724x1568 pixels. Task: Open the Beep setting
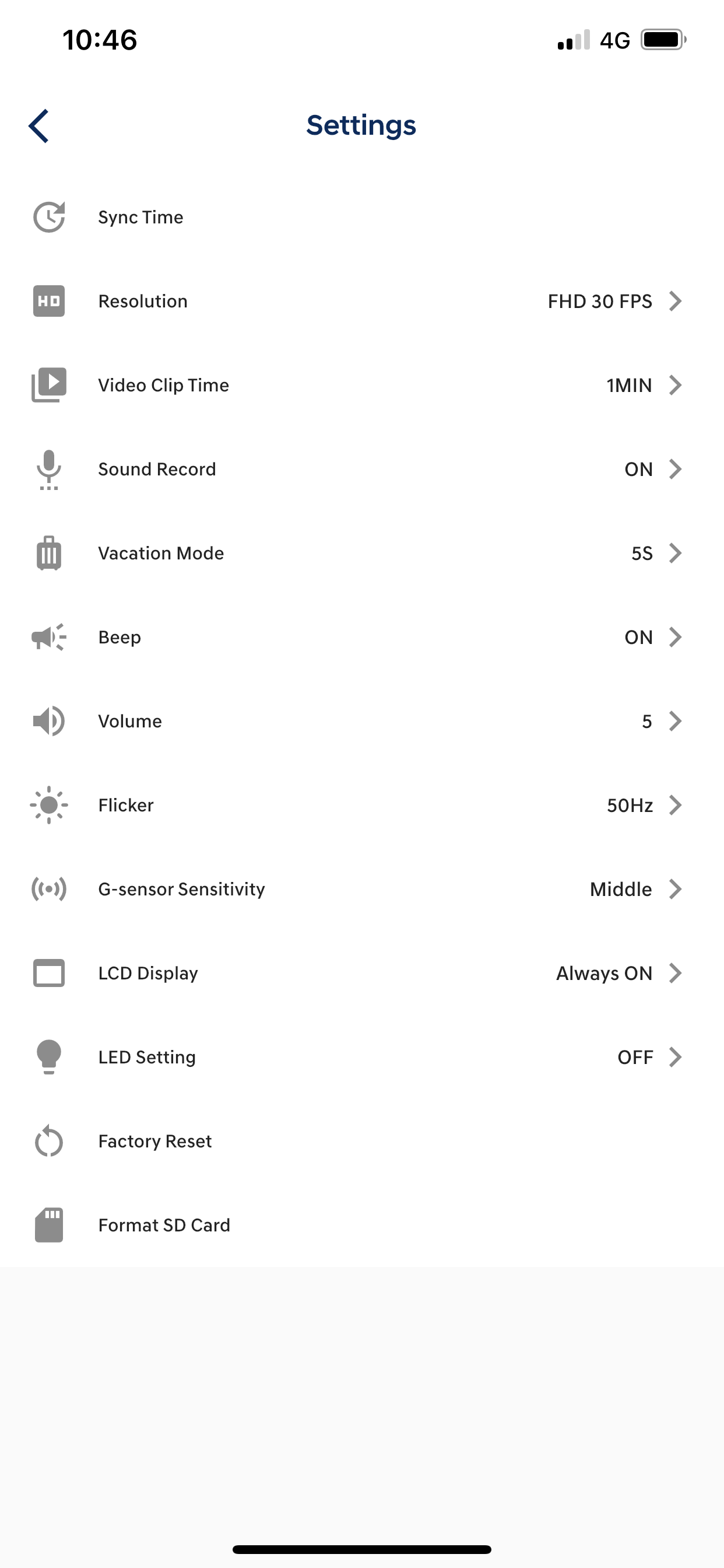(x=362, y=638)
